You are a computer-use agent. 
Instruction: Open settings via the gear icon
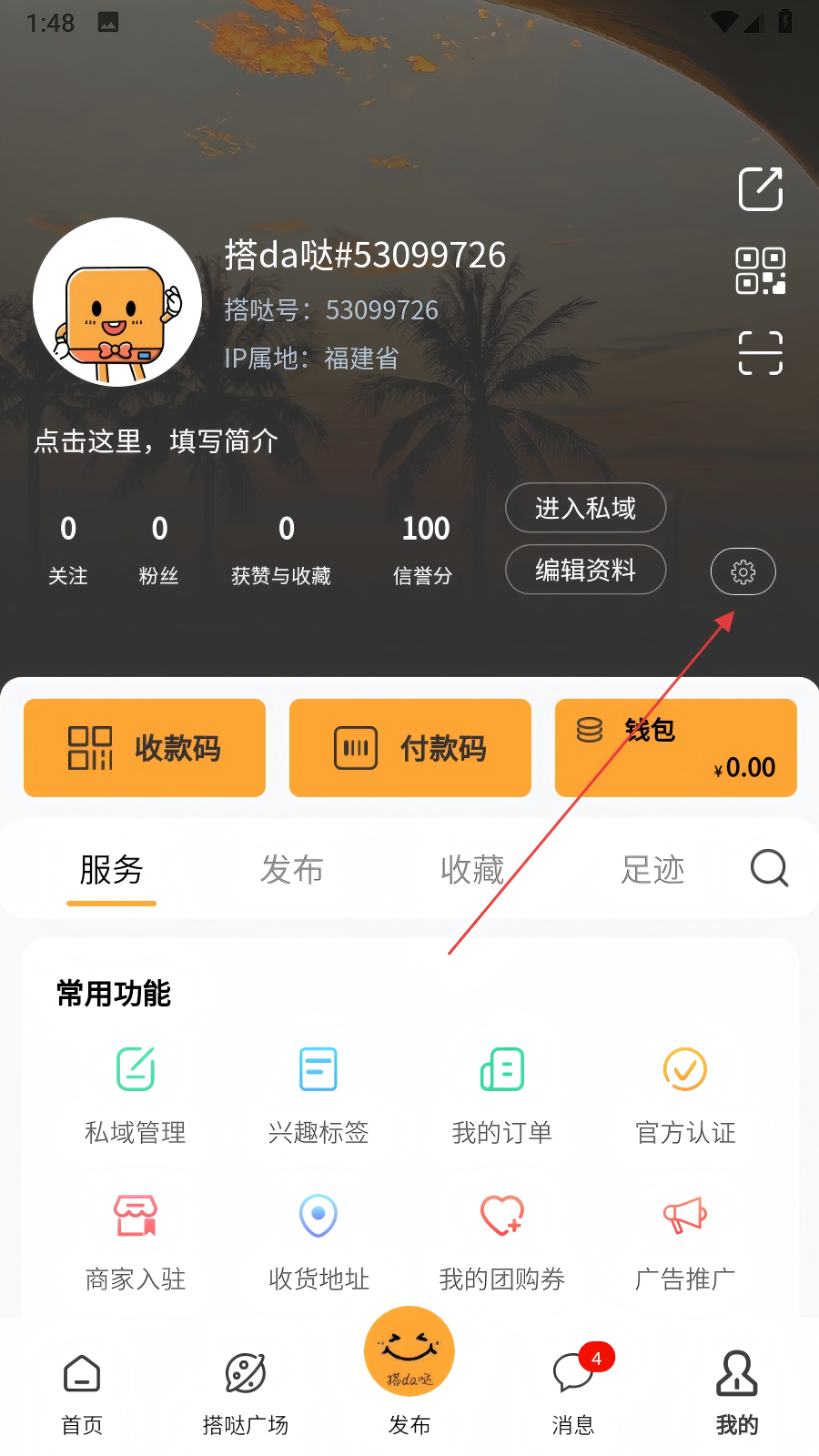pos(743,571)
